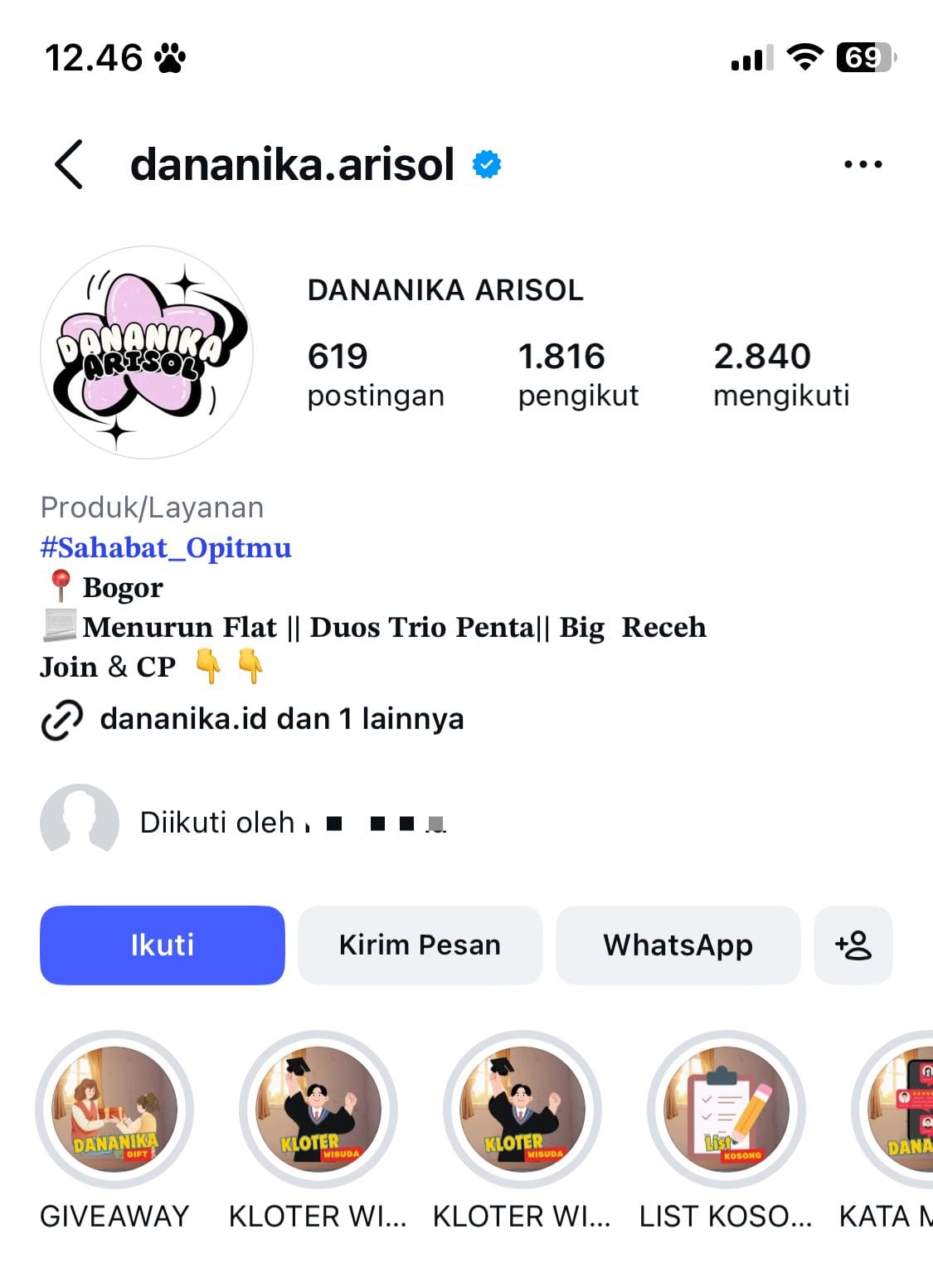View the 1.816 pengikut list
Screen dimensions: 933x1288
coord(577,374)
